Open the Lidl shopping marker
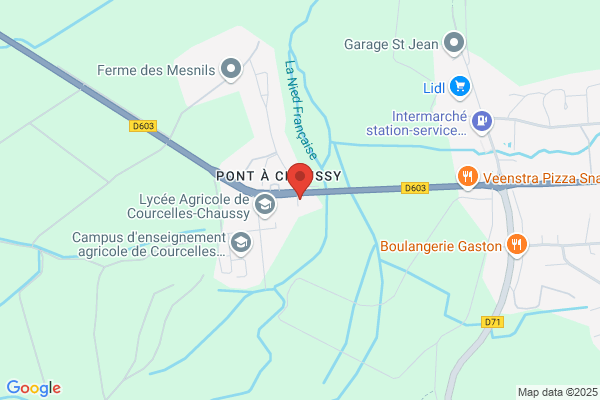This screenshot has height=400, width=600. (461, 87)
